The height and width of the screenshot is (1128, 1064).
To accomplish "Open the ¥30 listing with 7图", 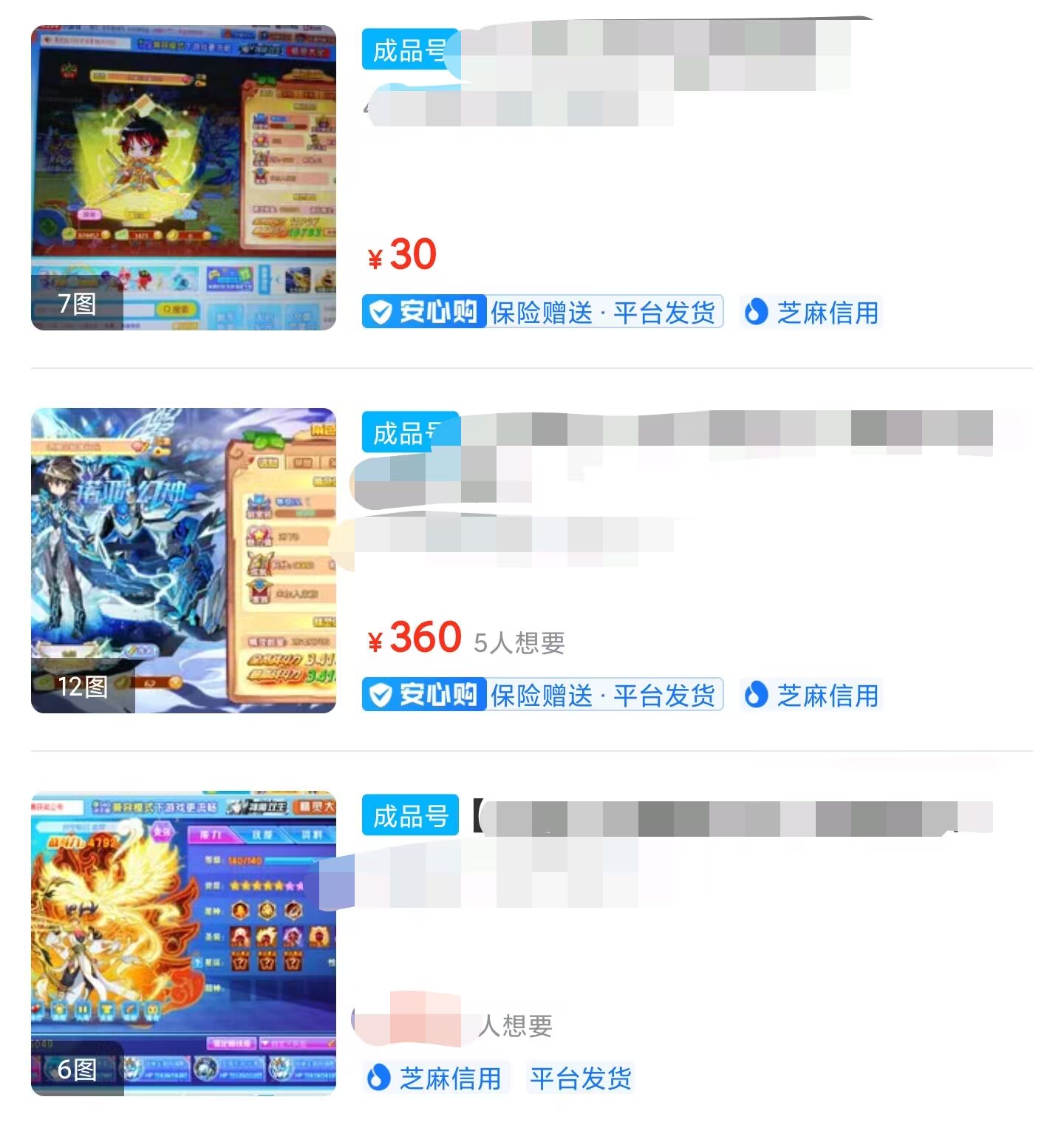I will pos(183,177).
